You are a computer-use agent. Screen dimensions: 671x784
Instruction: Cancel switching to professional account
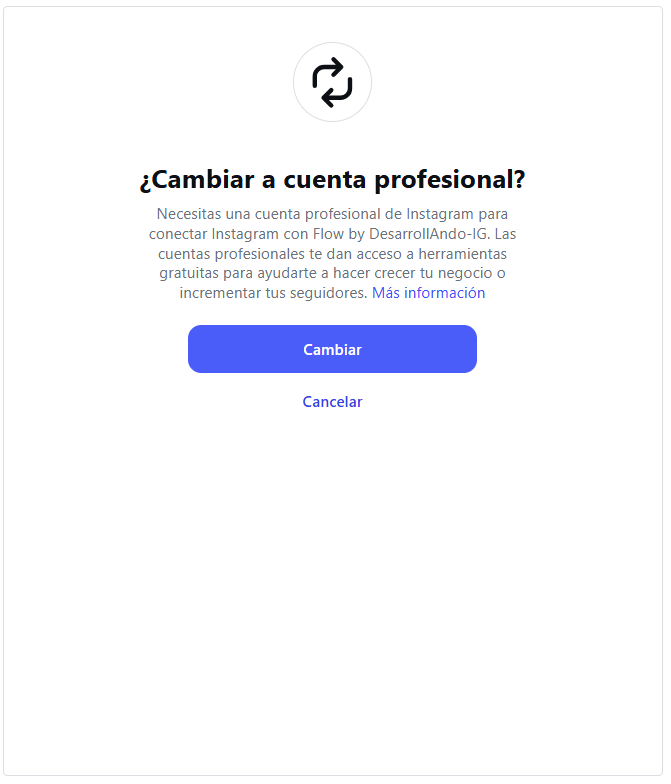332,402
